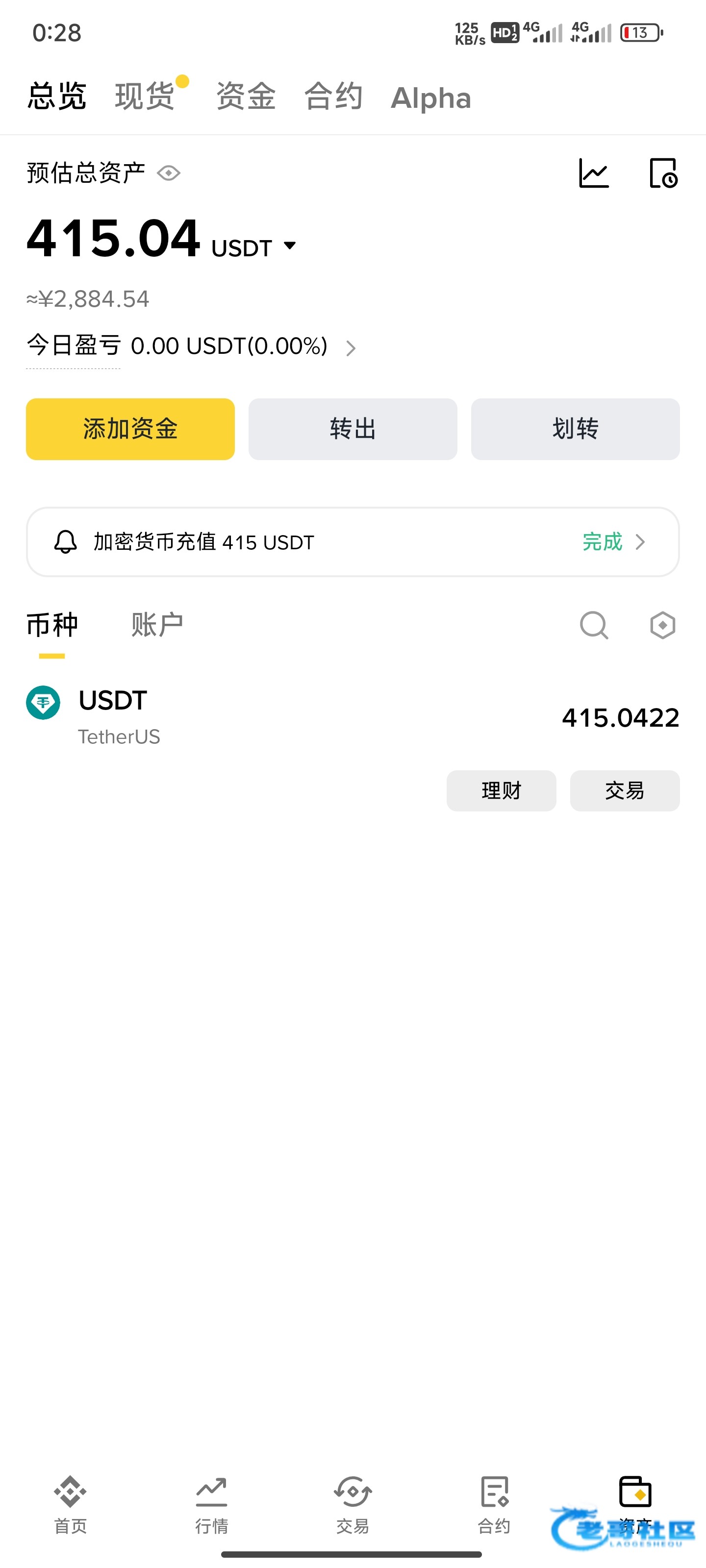
Task: Open the 合约 top tab
Action: tap(333, 97)
